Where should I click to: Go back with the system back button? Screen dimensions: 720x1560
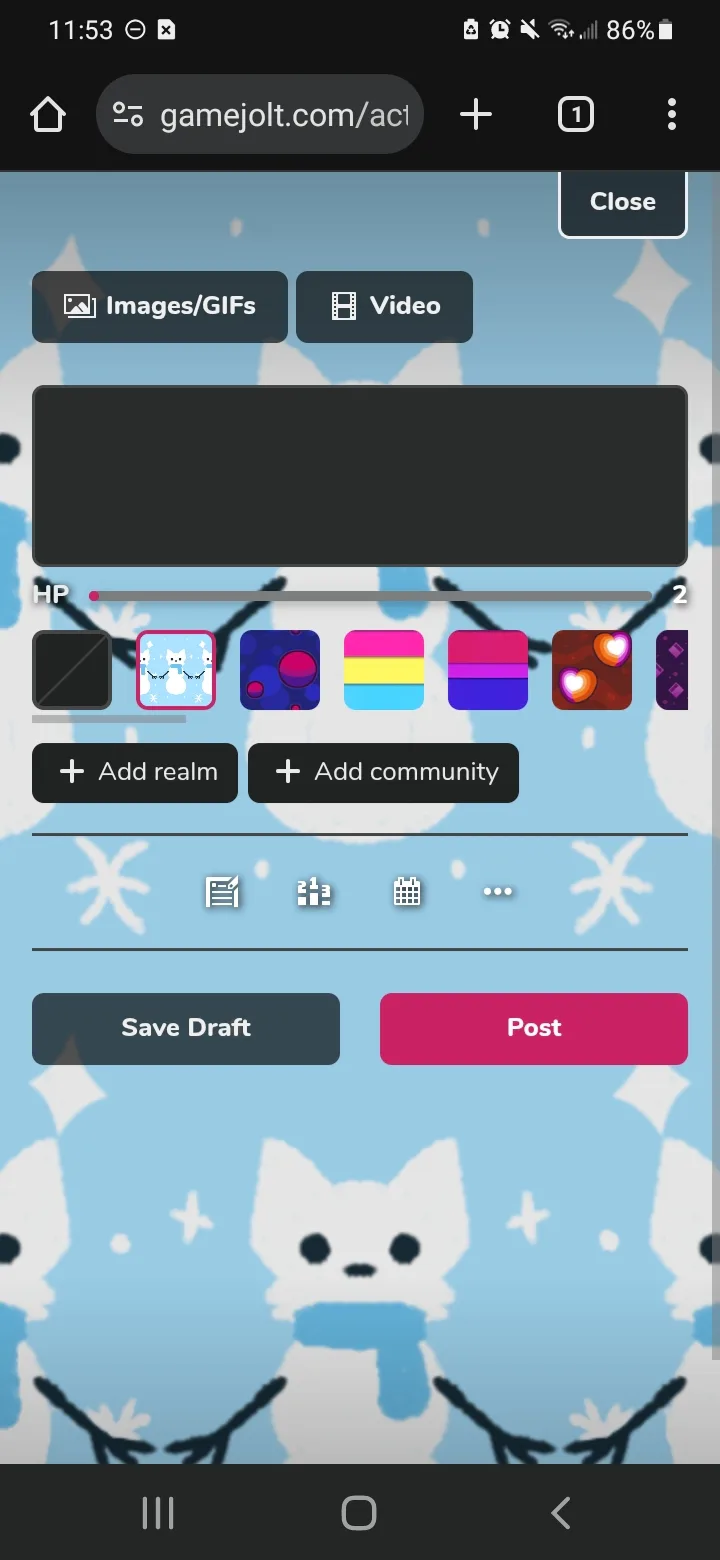(561, 1513)
